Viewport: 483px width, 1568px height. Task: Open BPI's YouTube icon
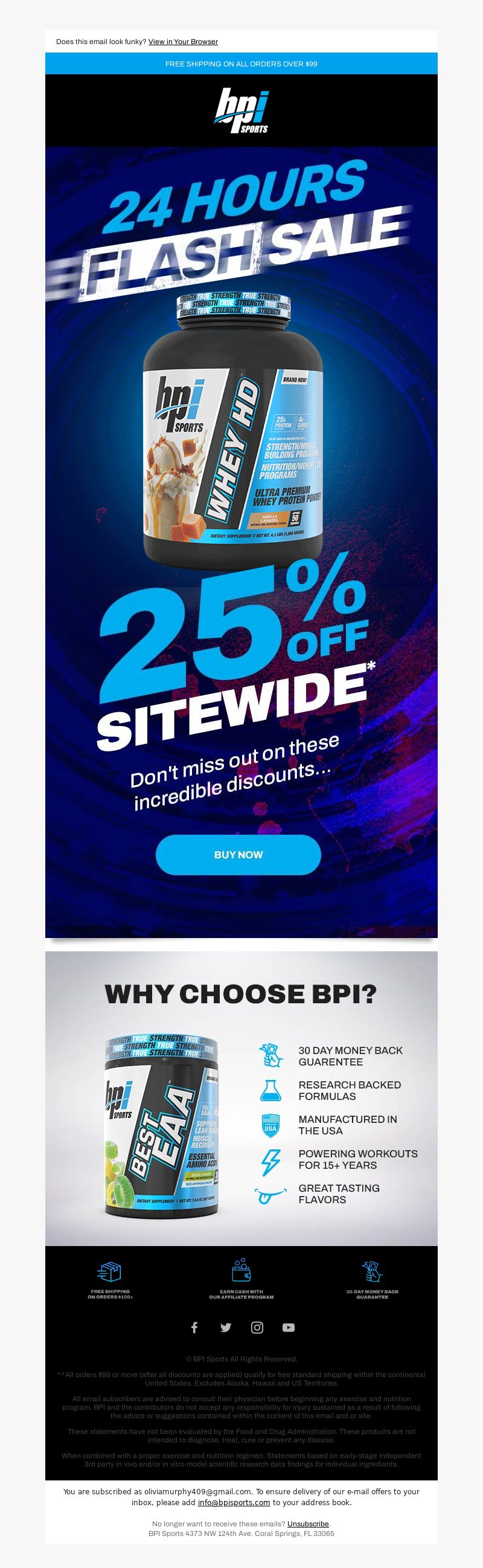pyautogui.click(x=289, y=1328)
